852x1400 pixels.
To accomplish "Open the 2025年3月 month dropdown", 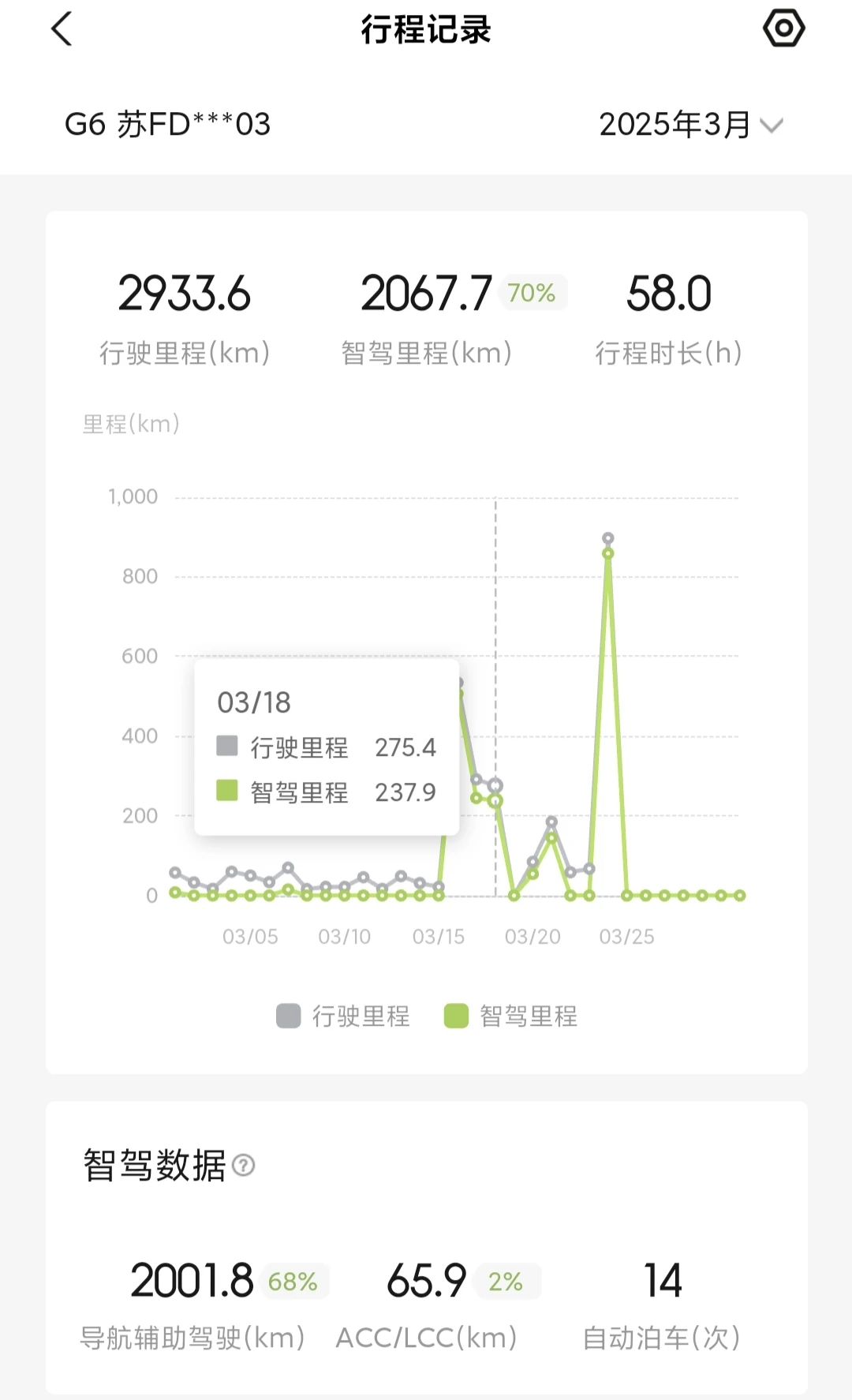I will [x=691, y=125].
